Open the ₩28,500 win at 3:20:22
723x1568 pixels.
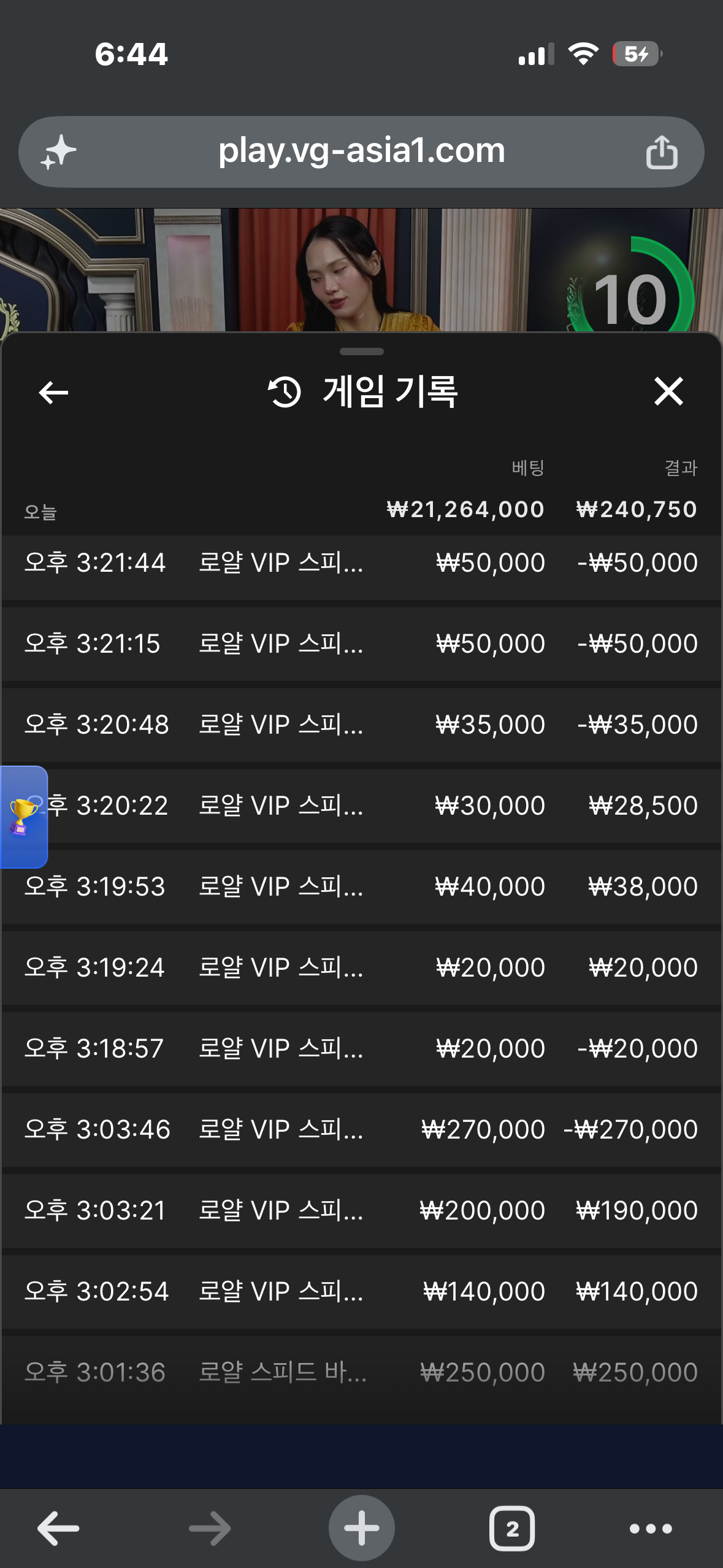(361, 806)
